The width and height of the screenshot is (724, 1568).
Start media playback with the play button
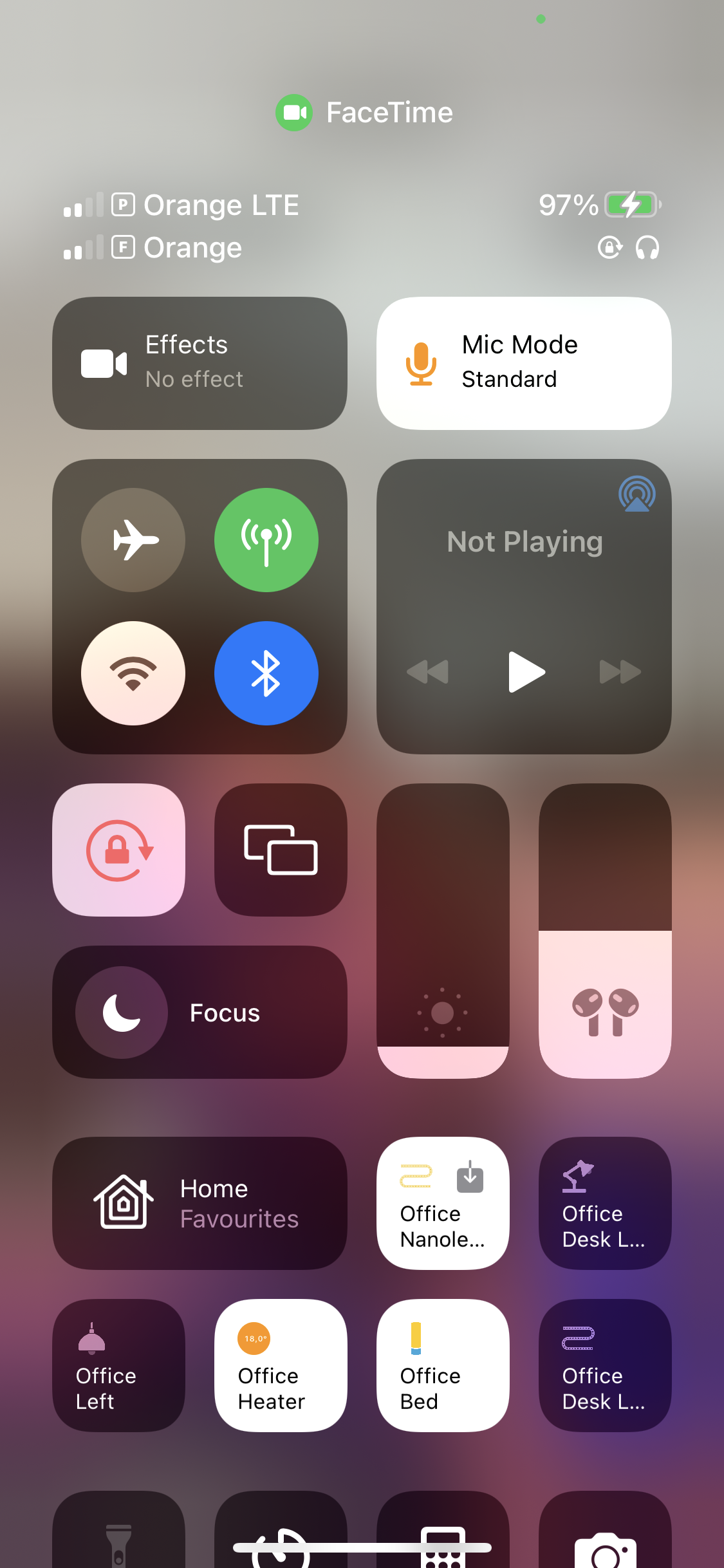526,672
